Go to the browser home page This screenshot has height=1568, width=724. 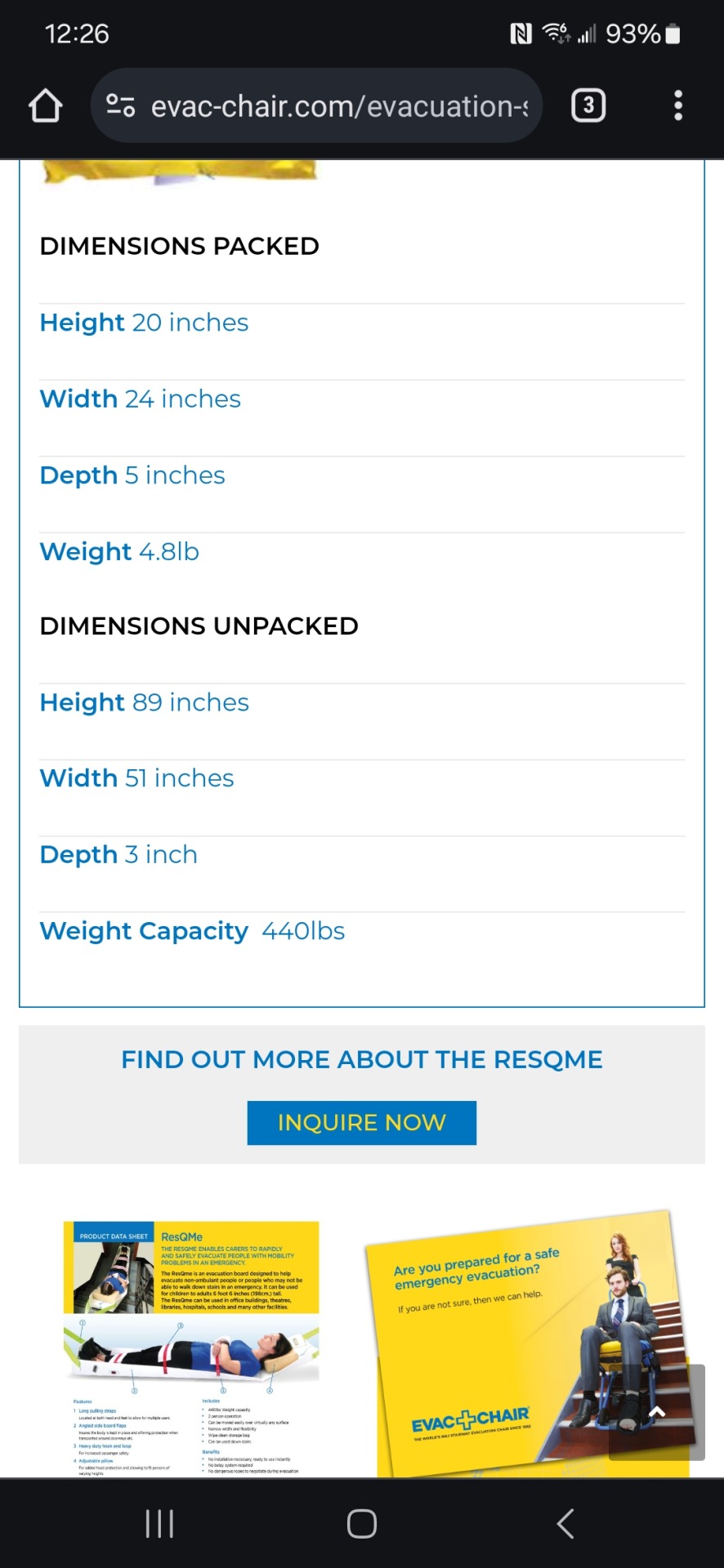coord(46,106)
